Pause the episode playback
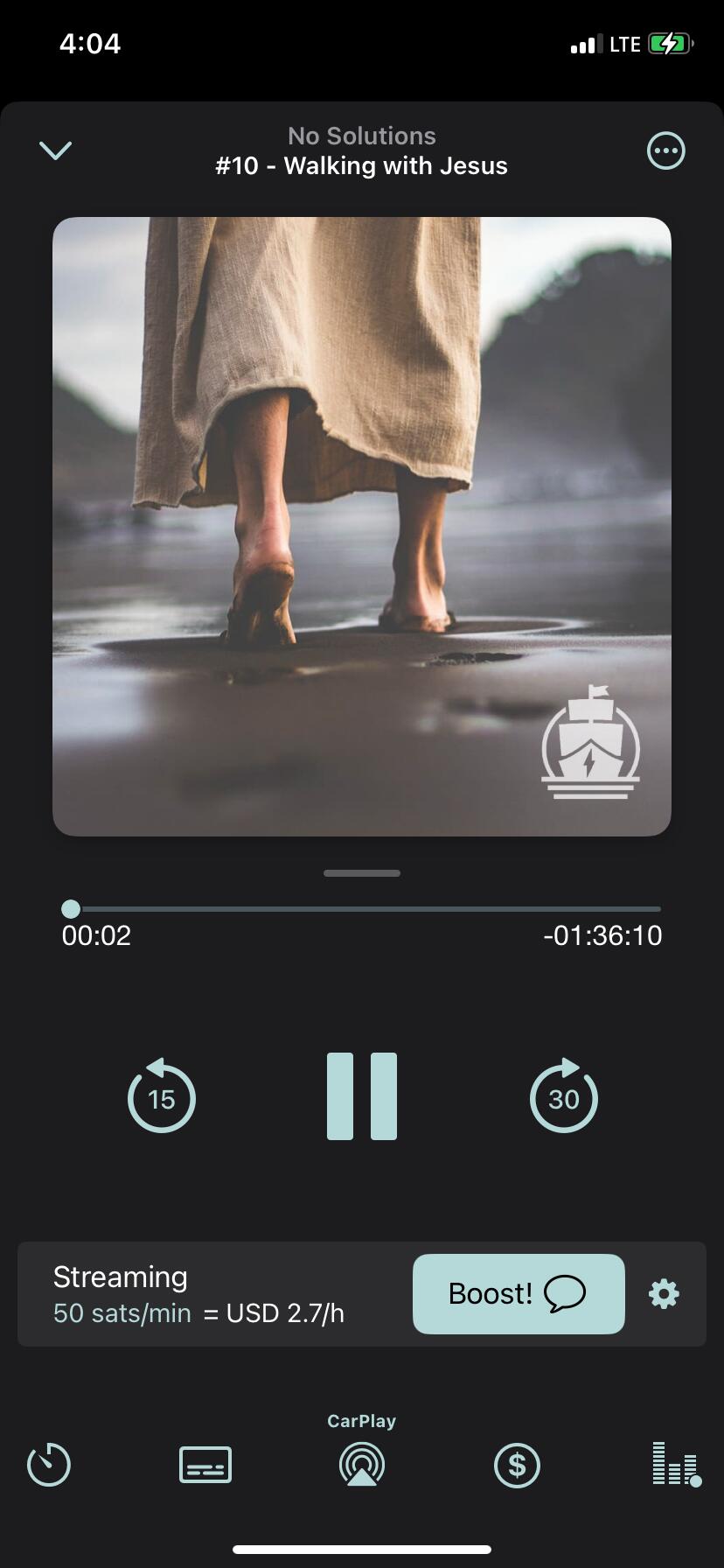The image size is (724, 1568). pos(362,1096)
